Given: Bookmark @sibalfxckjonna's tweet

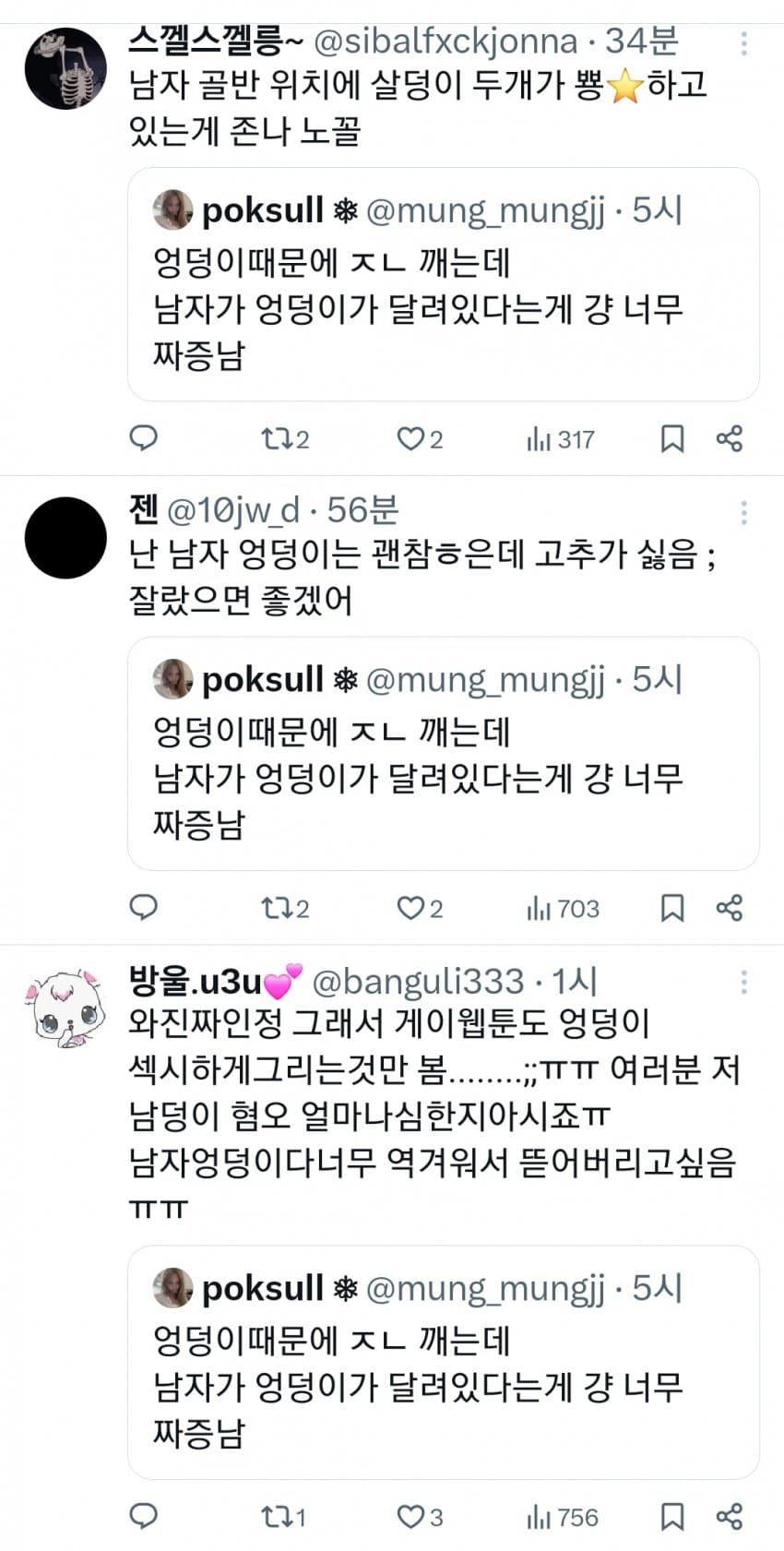Looking at the screenshot, I should 672,438.
